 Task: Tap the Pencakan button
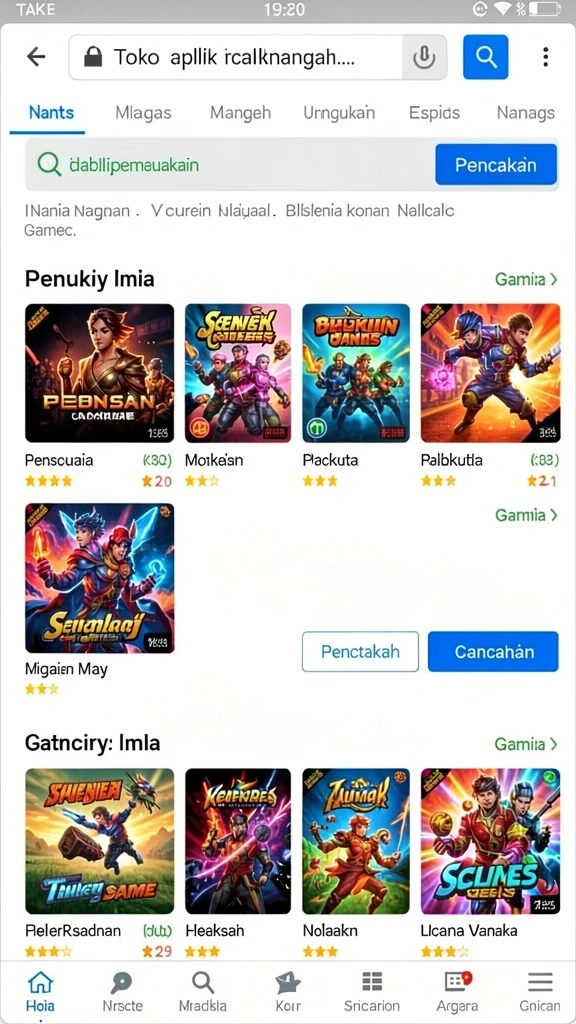click(x=496, y=165)
